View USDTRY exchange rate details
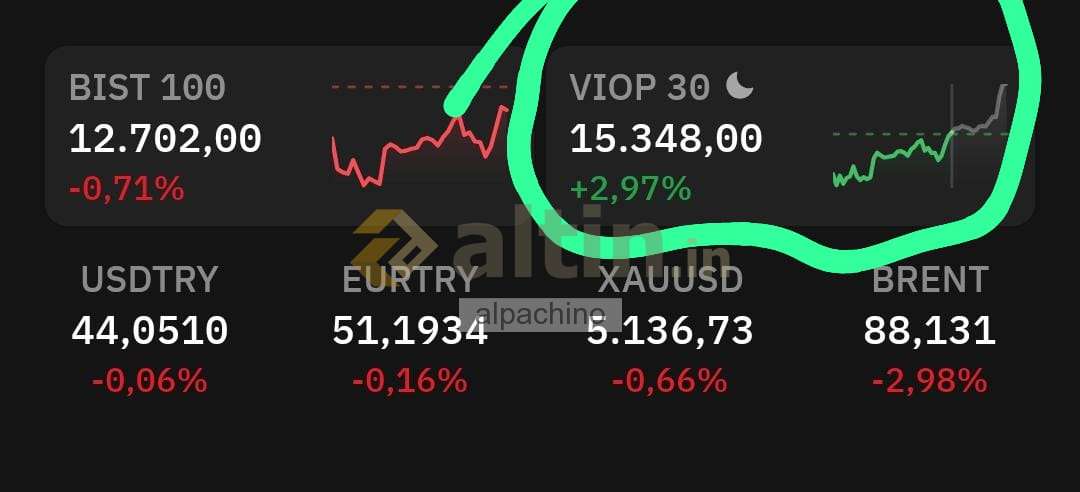Image resolution: width=1080 pixels, height=492 pixels. tap(149, 330)
